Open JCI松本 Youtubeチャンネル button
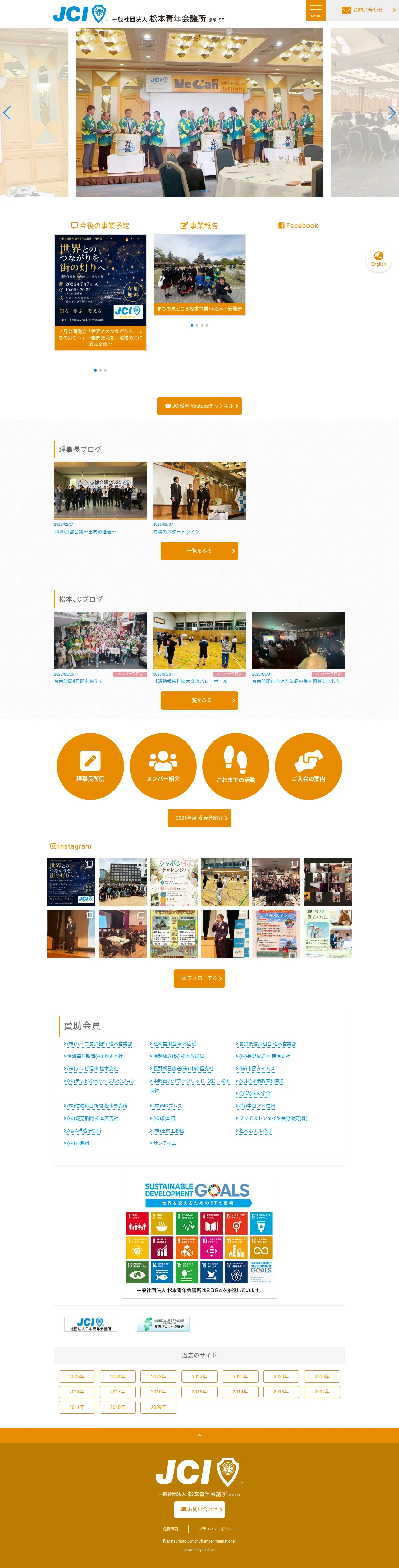This screenshot has height=1568, width=399. 199,406
